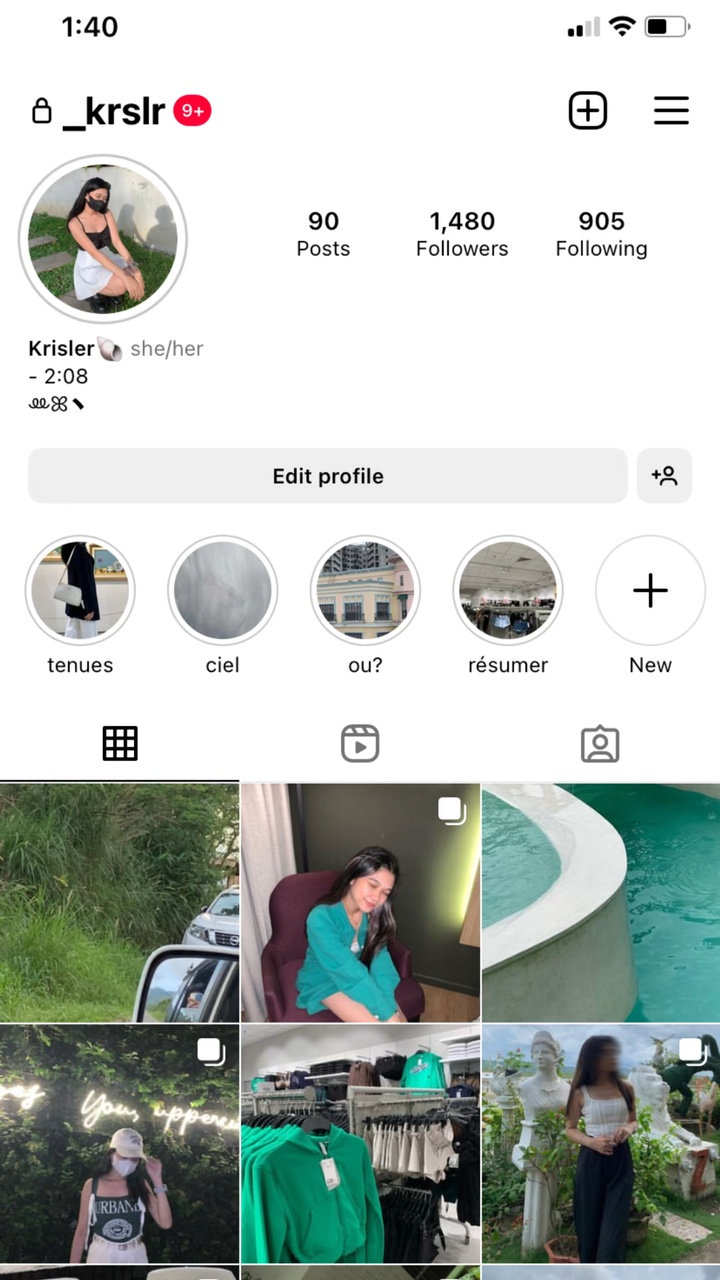
Task: Tap the New highlight plus icon
Action: pos(650,591)
